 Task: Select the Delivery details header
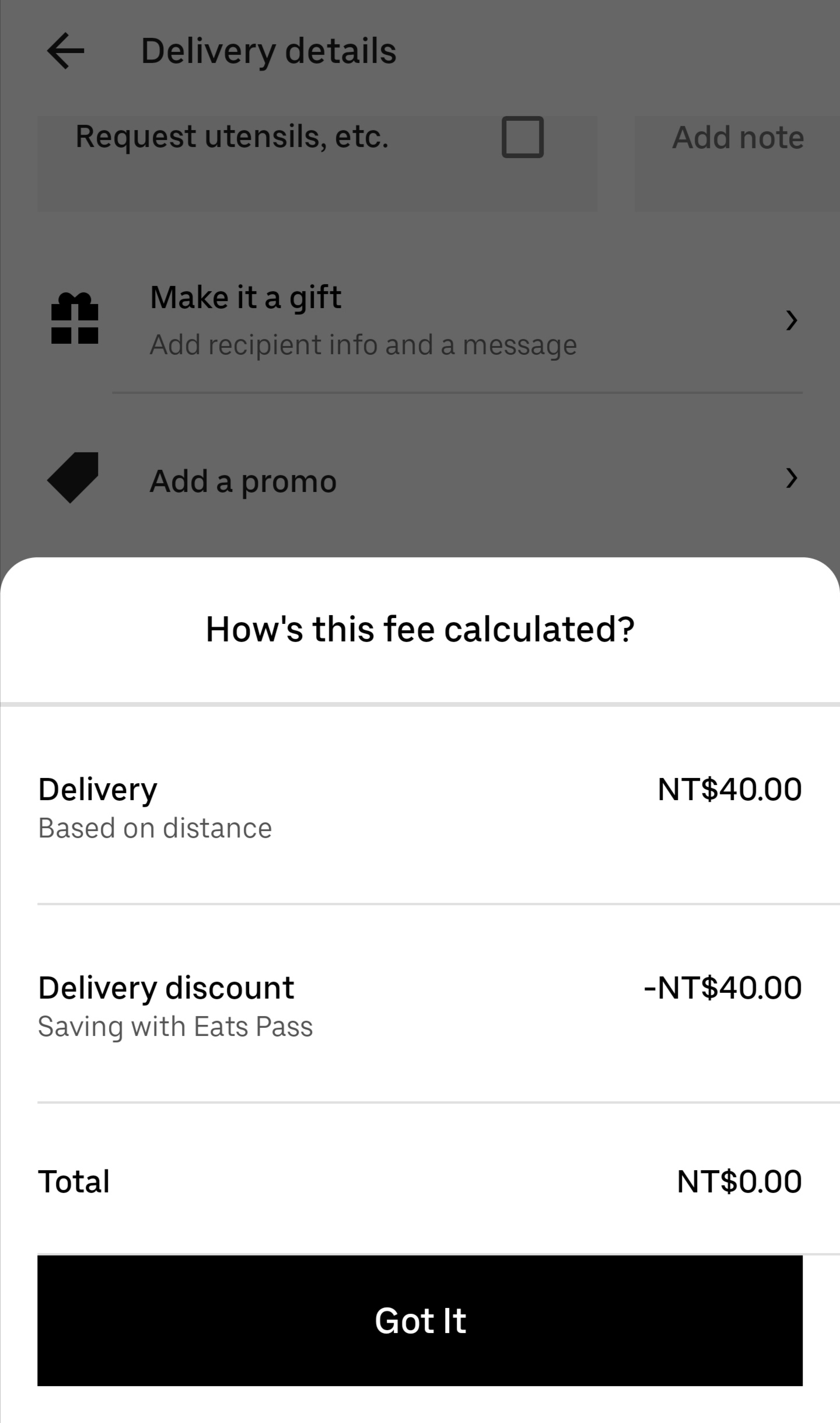[x=268, y=51]
